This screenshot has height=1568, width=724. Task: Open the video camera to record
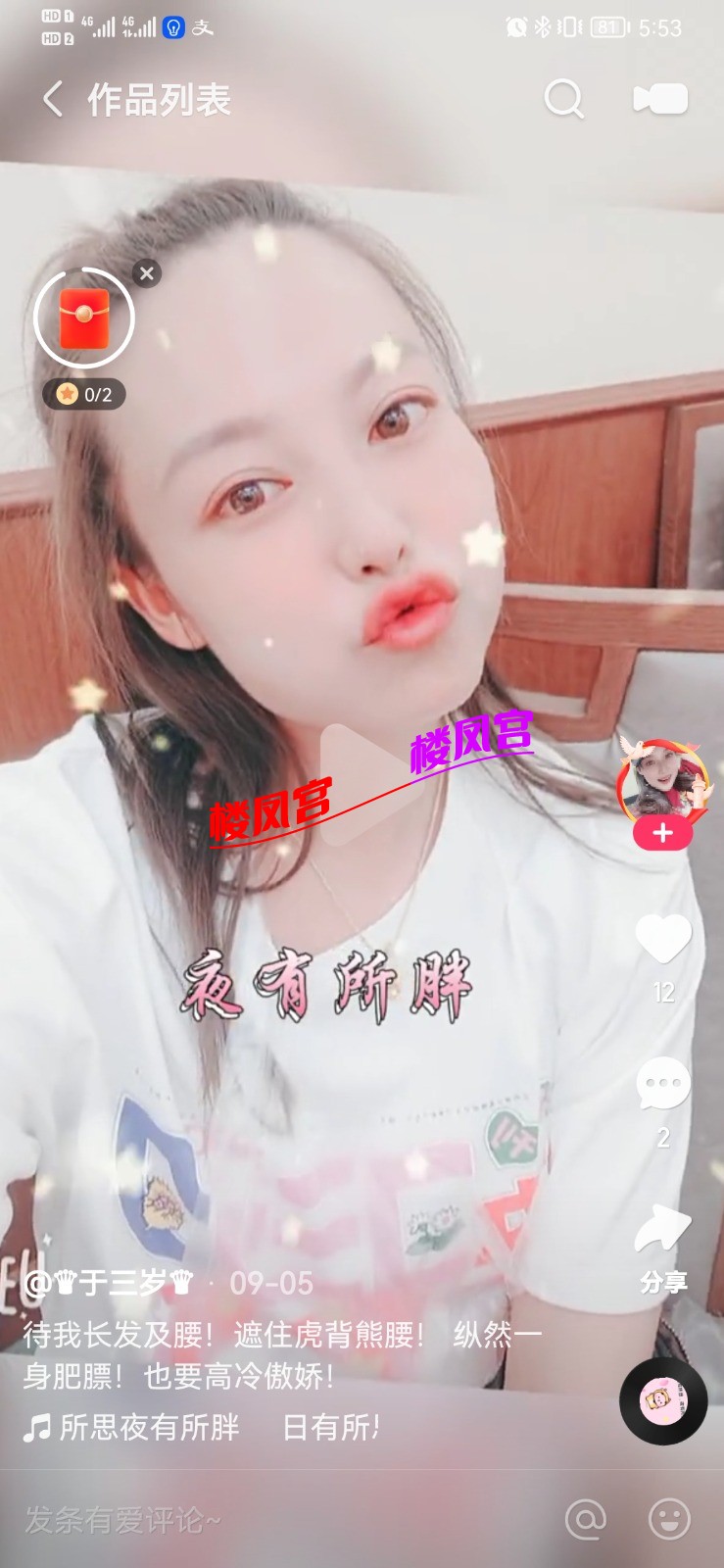tap(660, 99)
